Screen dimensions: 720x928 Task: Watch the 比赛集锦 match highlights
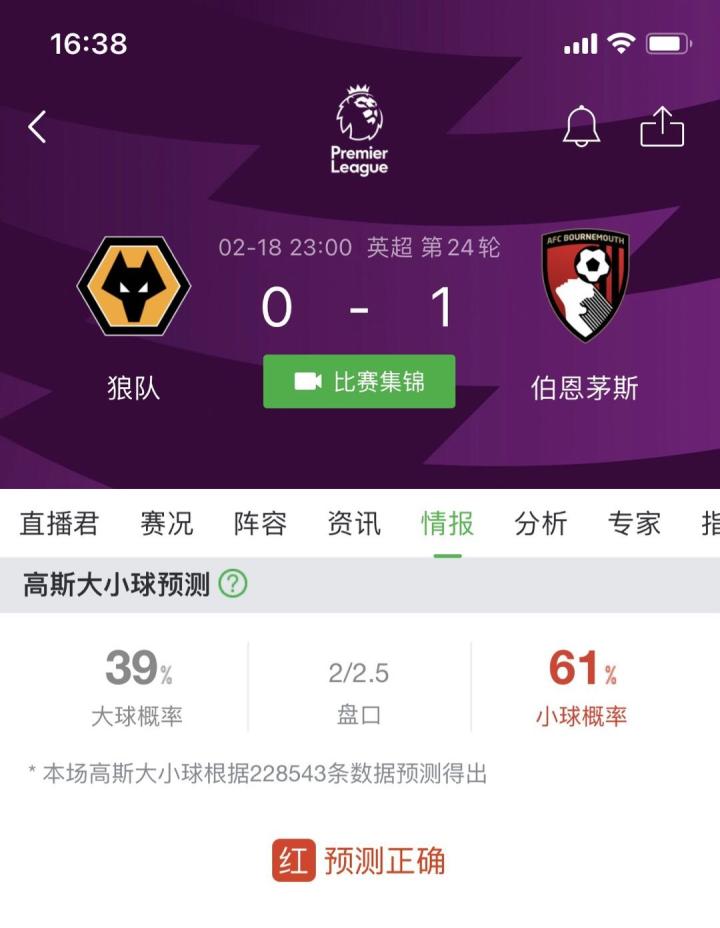tap(359, 381)
